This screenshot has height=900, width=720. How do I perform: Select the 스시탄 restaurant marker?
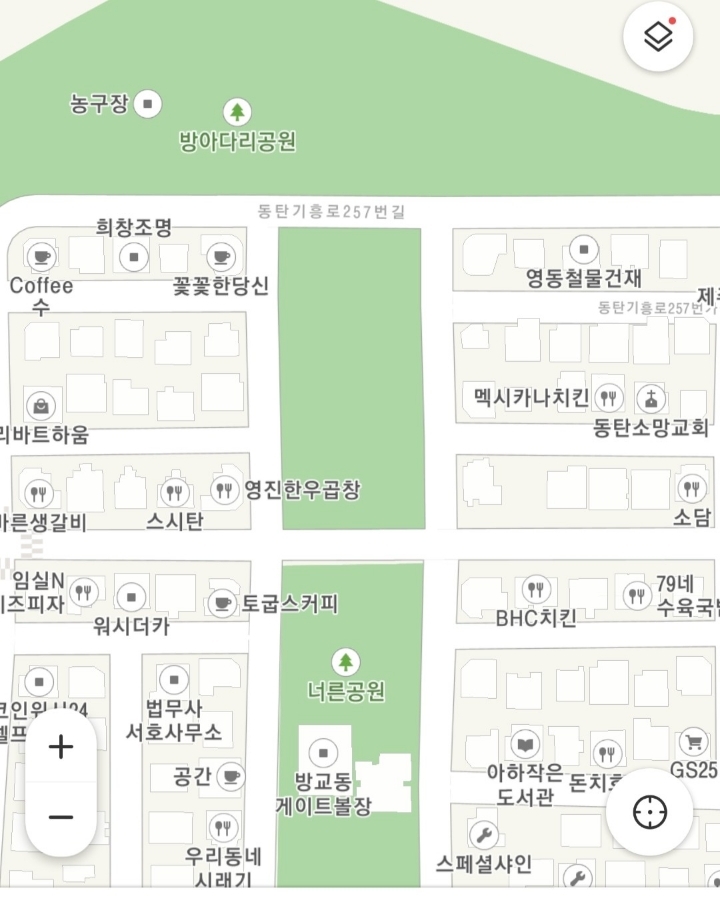point(175,492)
